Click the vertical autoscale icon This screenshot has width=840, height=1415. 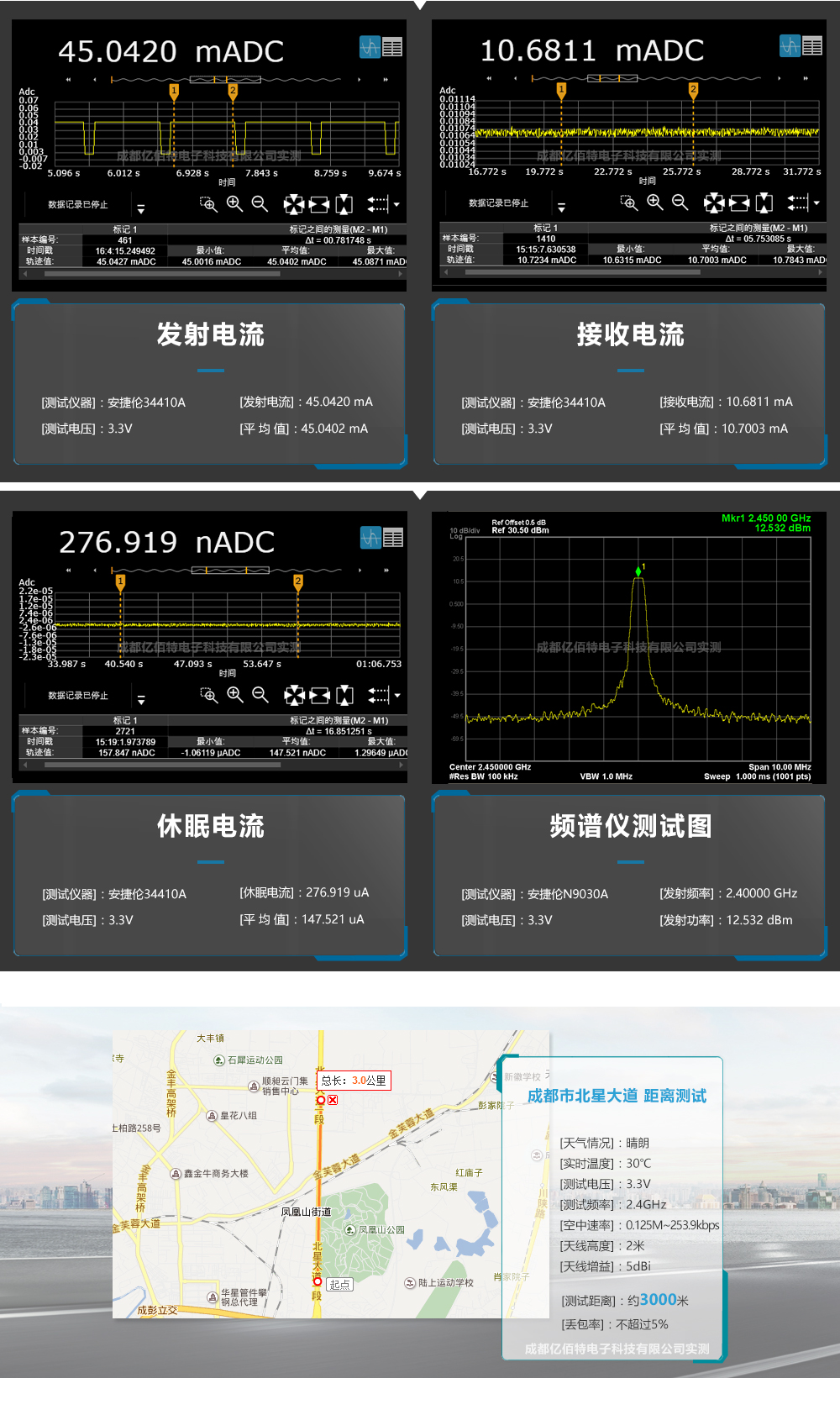pyautogui.click(x=344, y=203)
